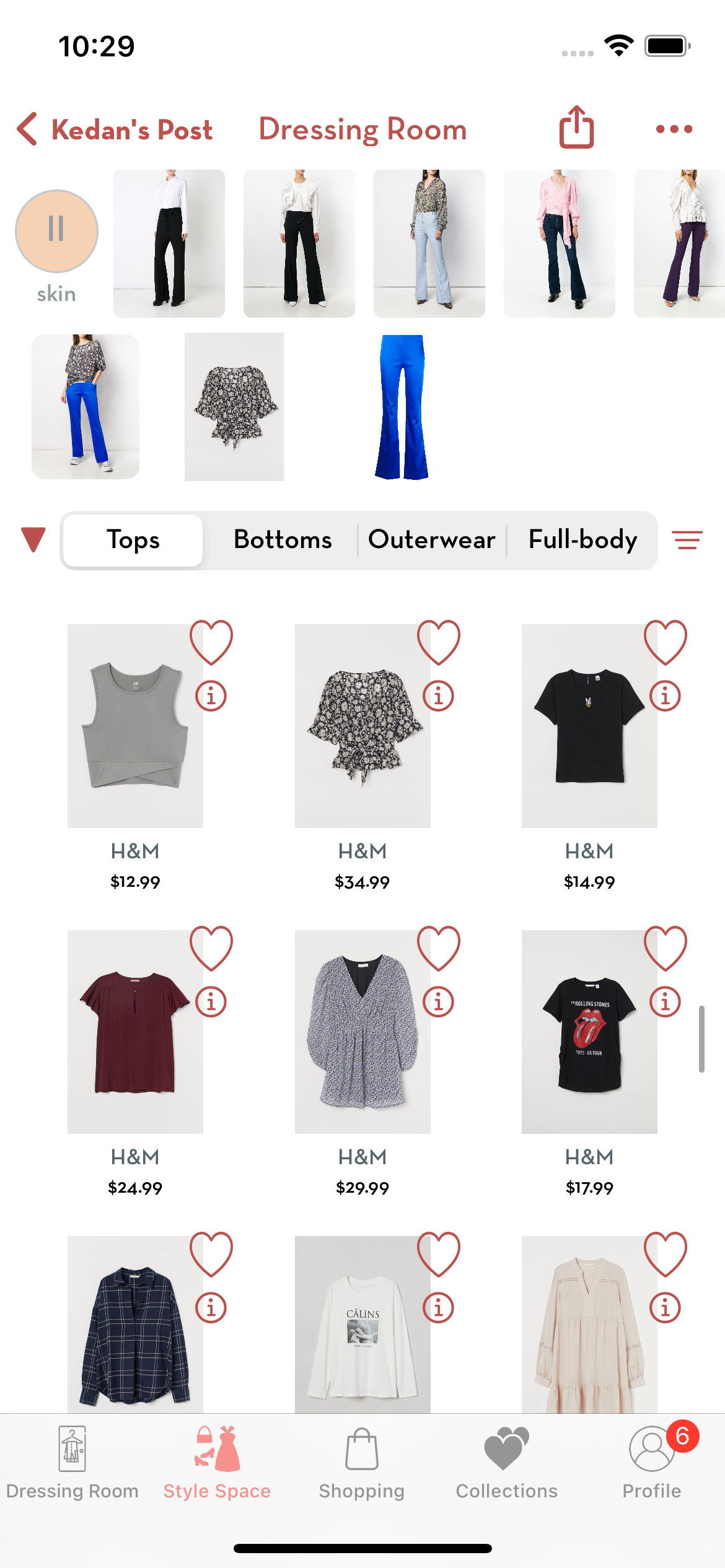The width and height of the screenshot is (725, 1568).
Task: Open the three-dot overflow menu
Action: tap(674, 129)
